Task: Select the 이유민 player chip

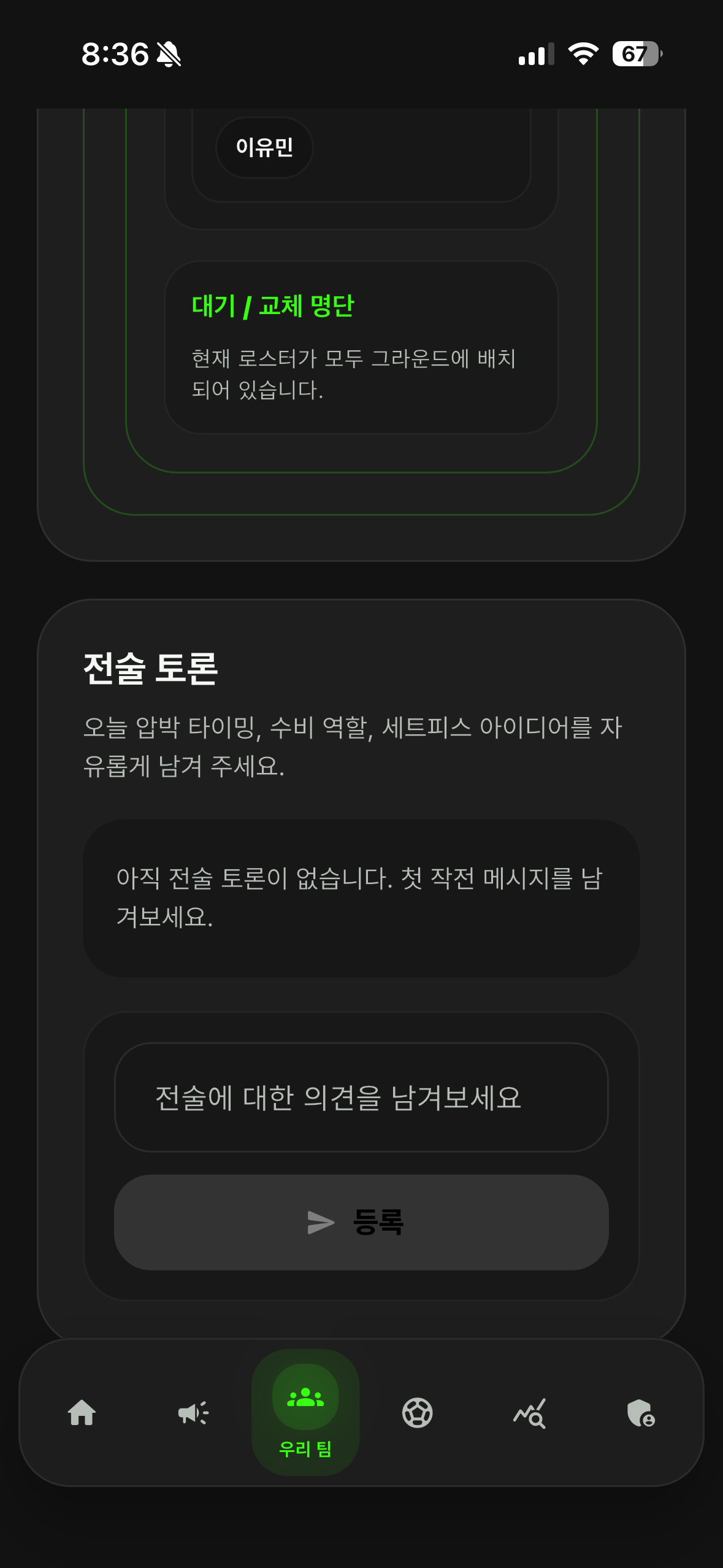Action: [264, 147]
